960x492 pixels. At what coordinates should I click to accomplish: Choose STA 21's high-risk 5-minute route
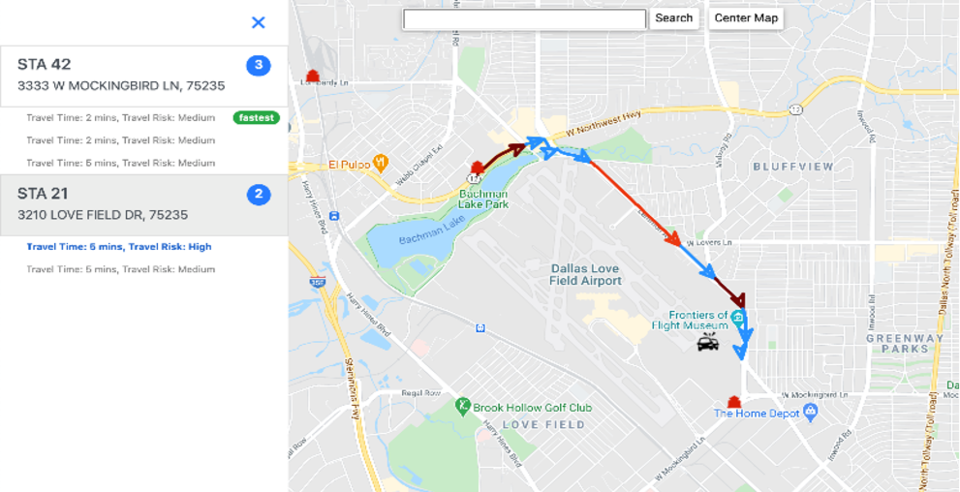(119, 246)
